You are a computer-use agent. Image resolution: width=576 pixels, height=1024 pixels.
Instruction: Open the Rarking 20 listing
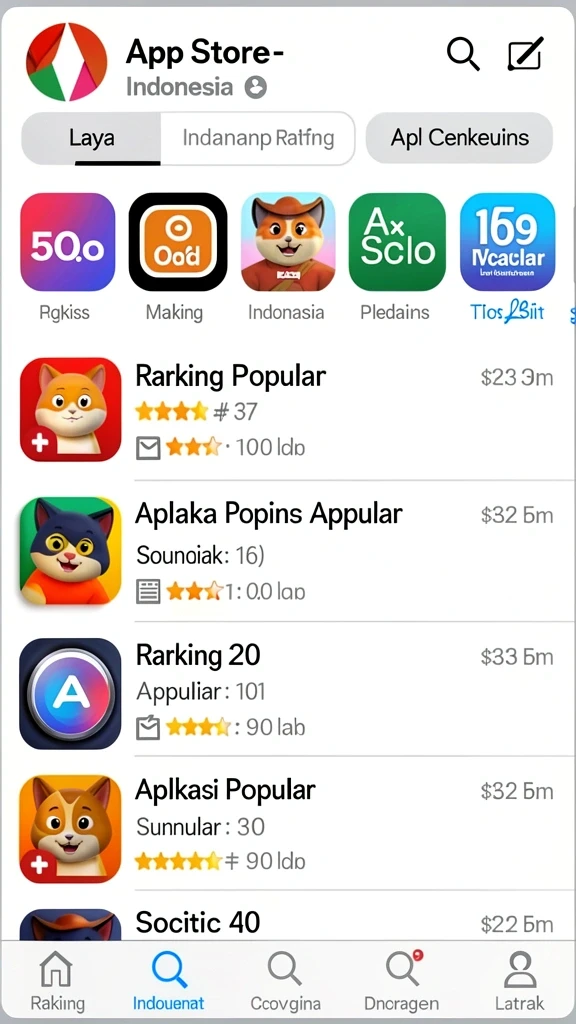287,692
